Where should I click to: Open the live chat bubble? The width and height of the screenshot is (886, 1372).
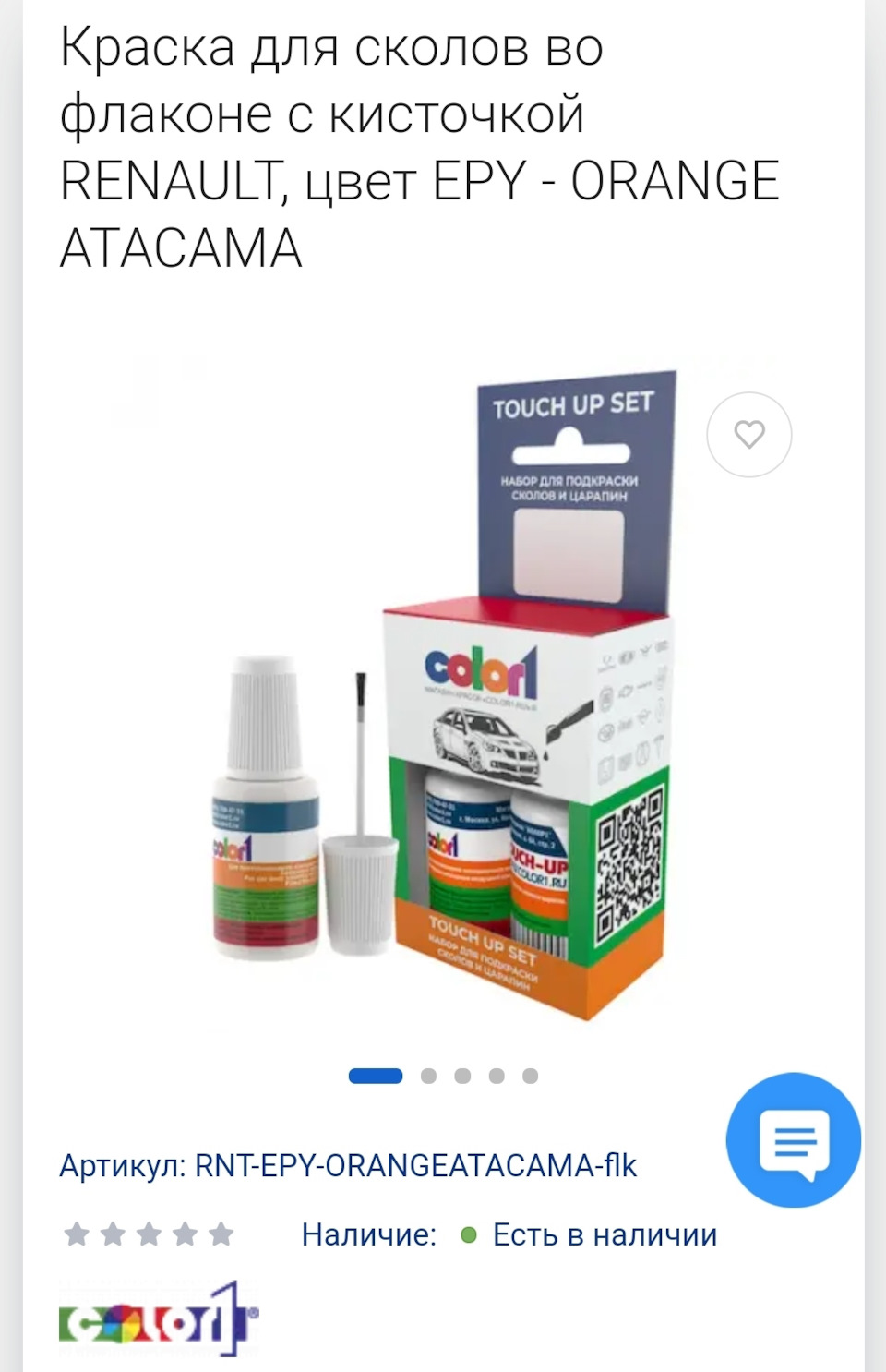[x=793, y=1140]
